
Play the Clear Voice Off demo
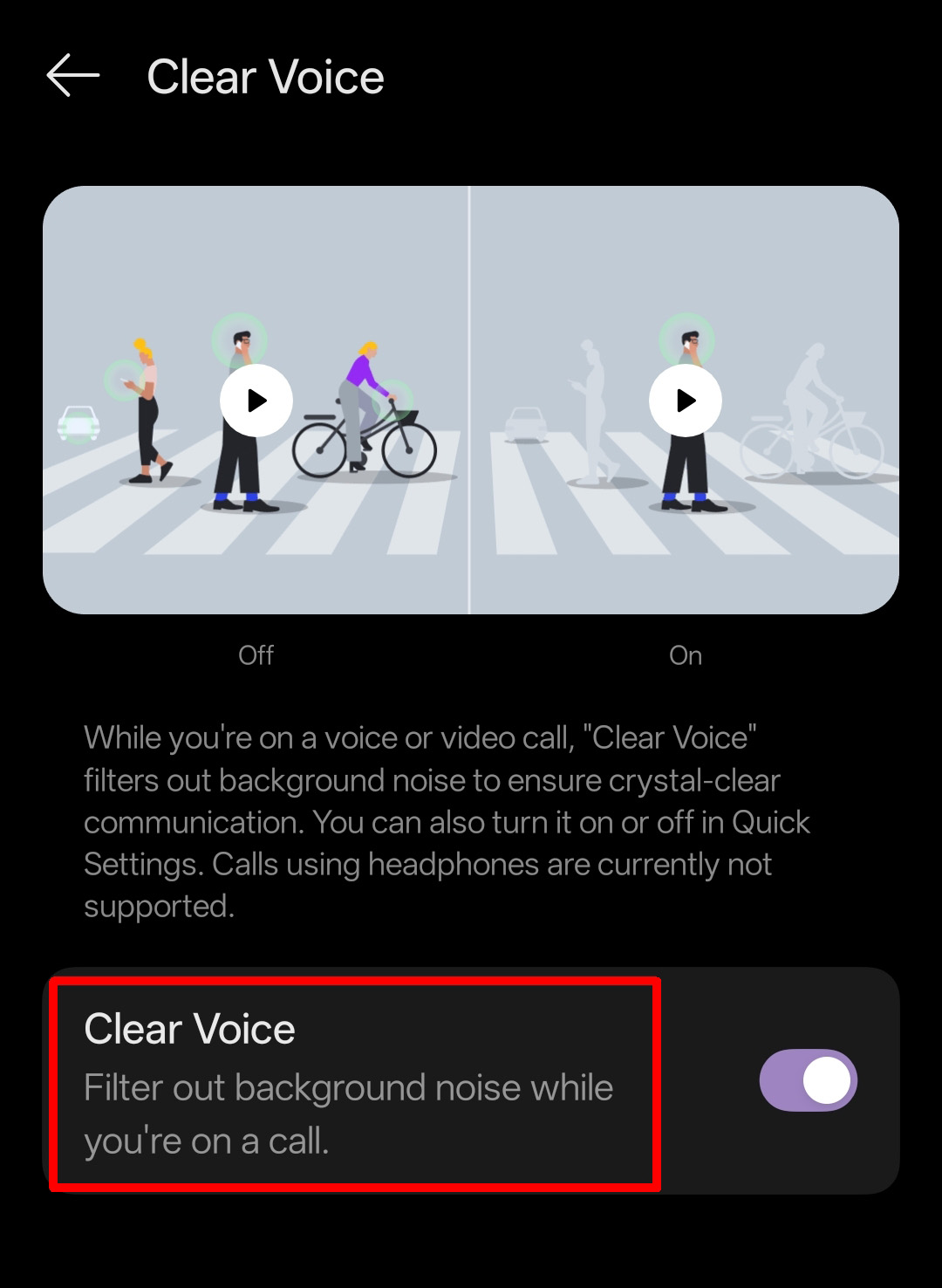pyautogui.click(x=256, y=401)
